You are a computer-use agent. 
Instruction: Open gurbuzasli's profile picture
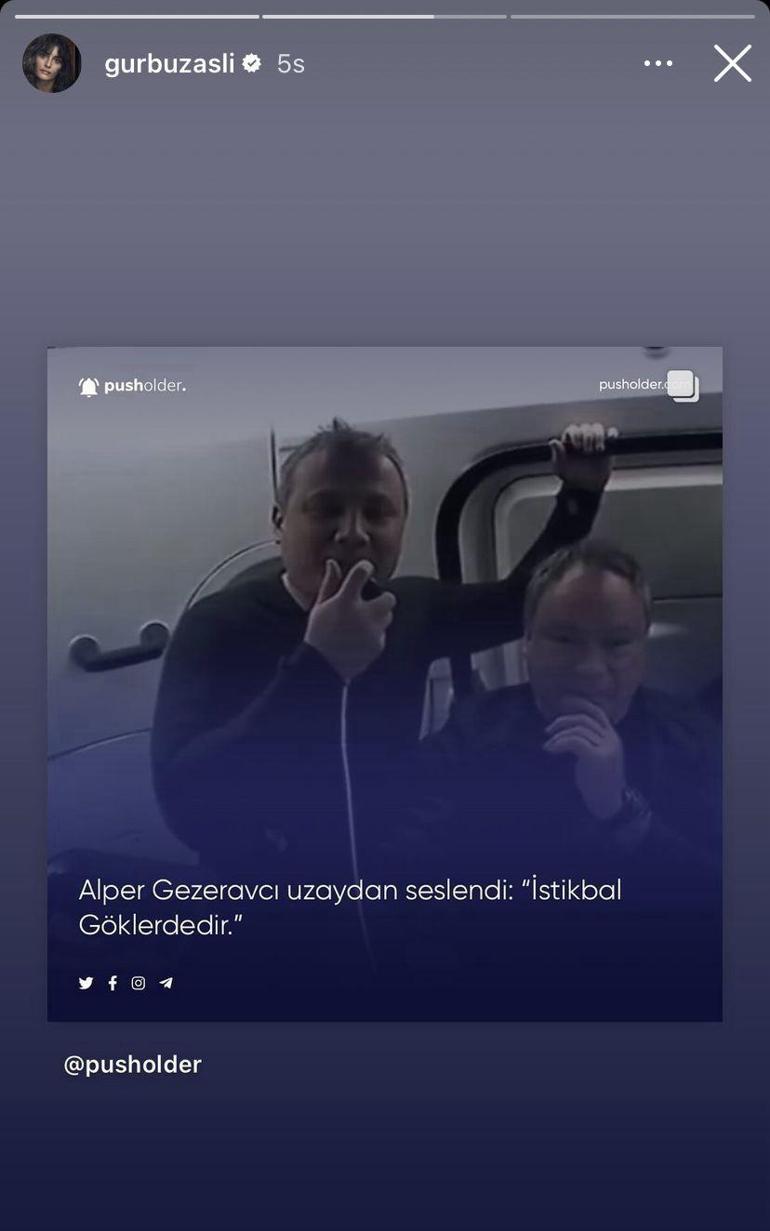tap(52, 64)
